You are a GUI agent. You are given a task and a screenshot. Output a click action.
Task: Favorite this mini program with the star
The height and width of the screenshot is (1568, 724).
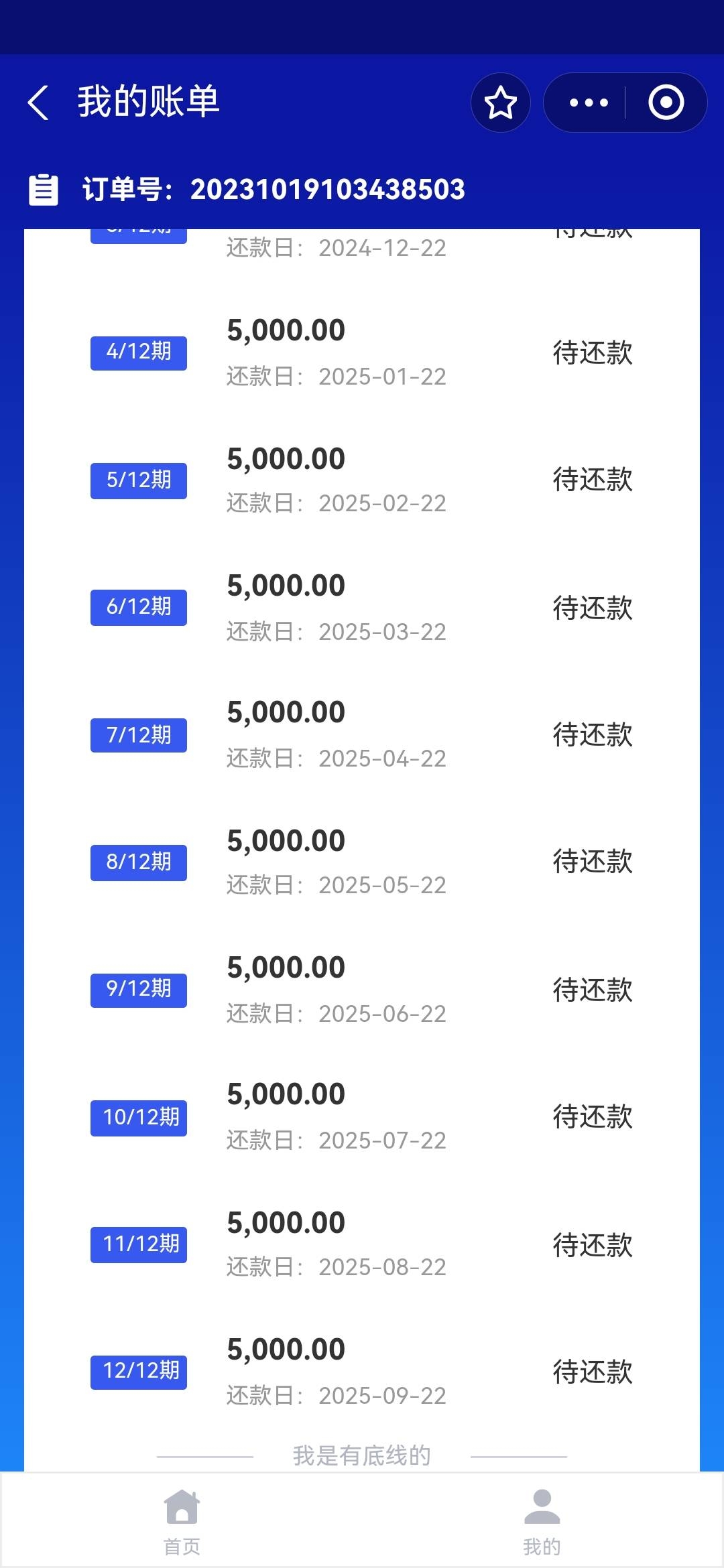pos(500,103)
